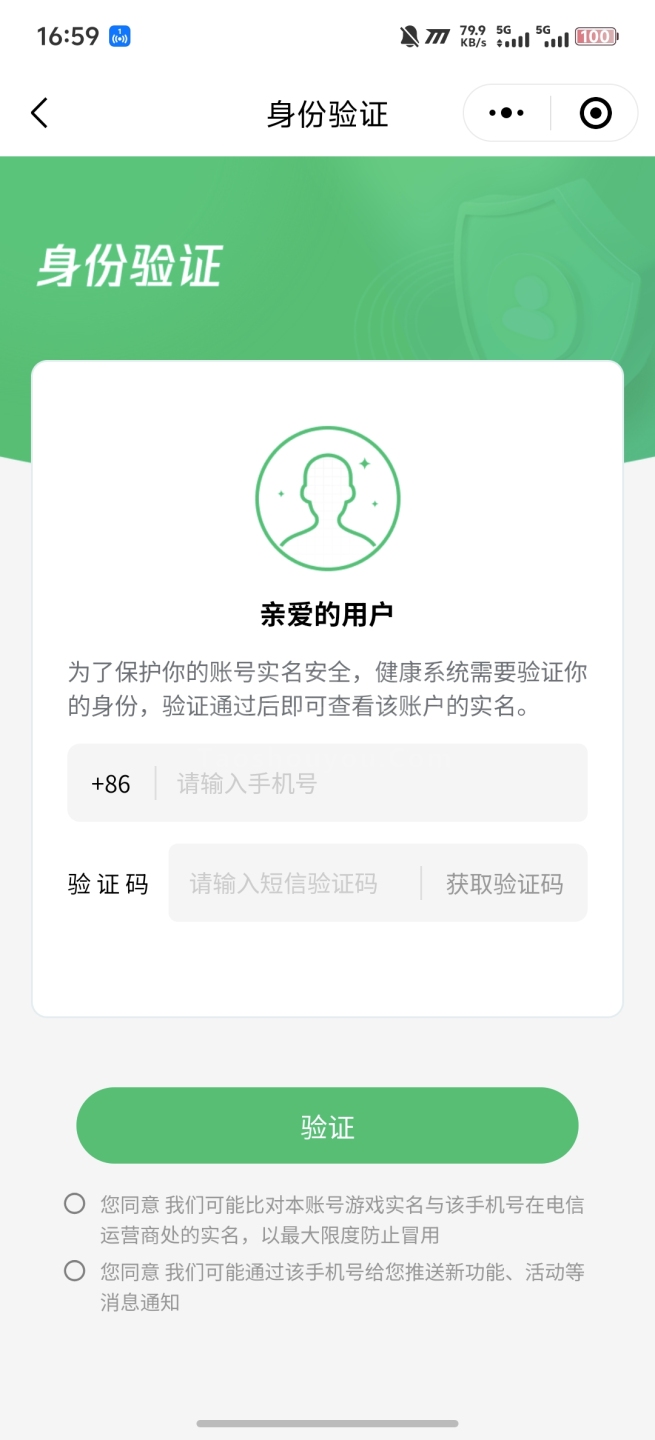
Task: Close the mini program with the circle icon
Action: click(595, 113)
